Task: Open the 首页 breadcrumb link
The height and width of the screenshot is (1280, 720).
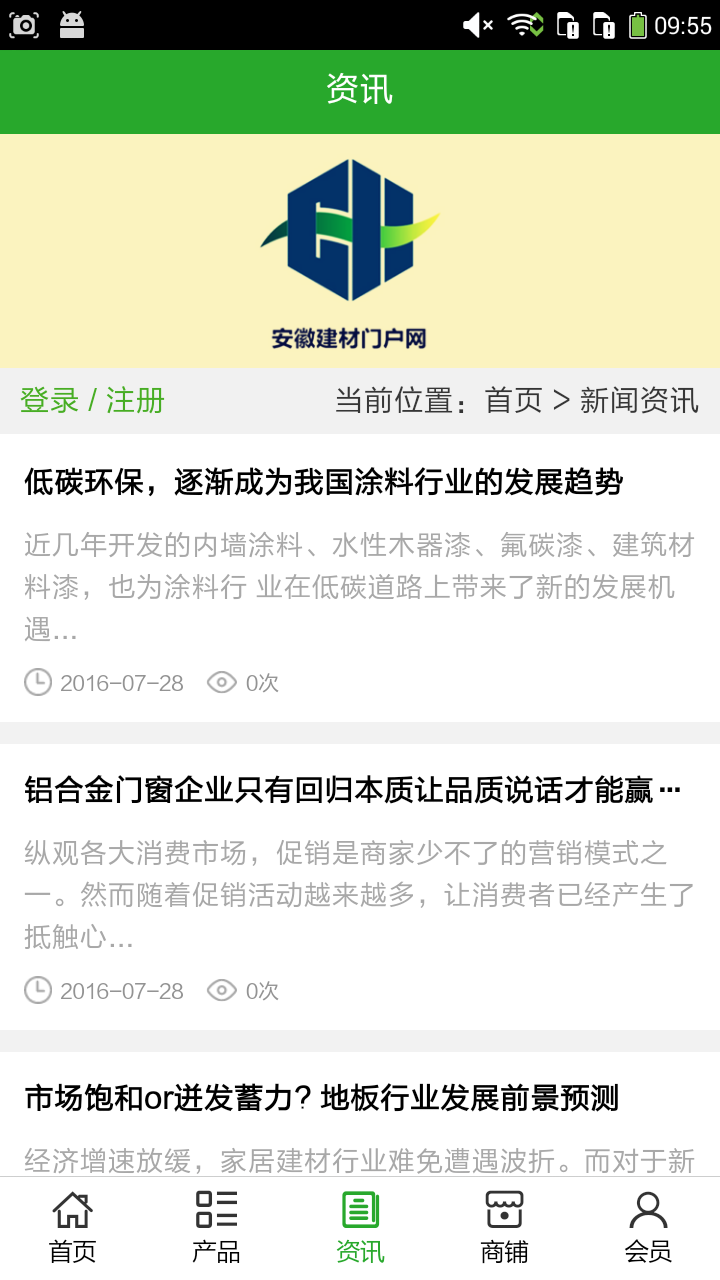Action: (x=513, y=400)
